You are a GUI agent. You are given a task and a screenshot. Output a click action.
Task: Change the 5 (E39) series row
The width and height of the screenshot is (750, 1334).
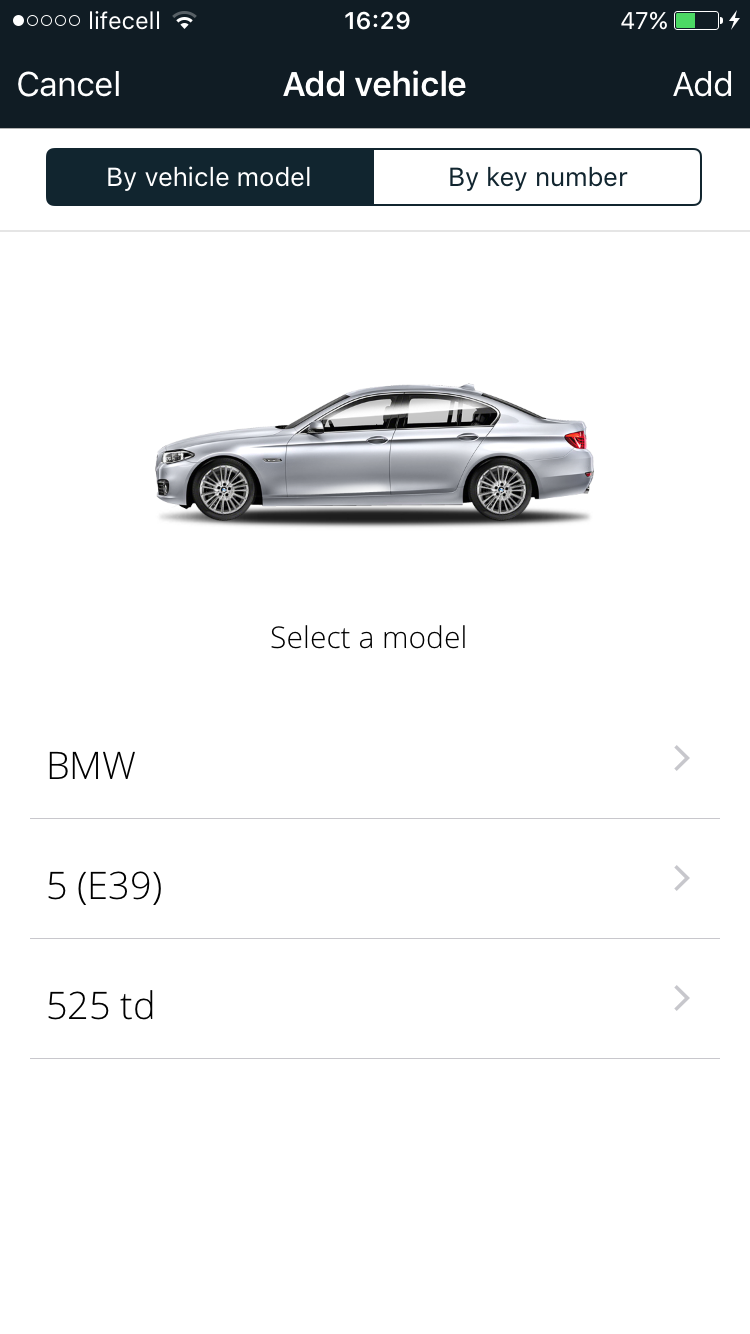click(x=375, y=879)
